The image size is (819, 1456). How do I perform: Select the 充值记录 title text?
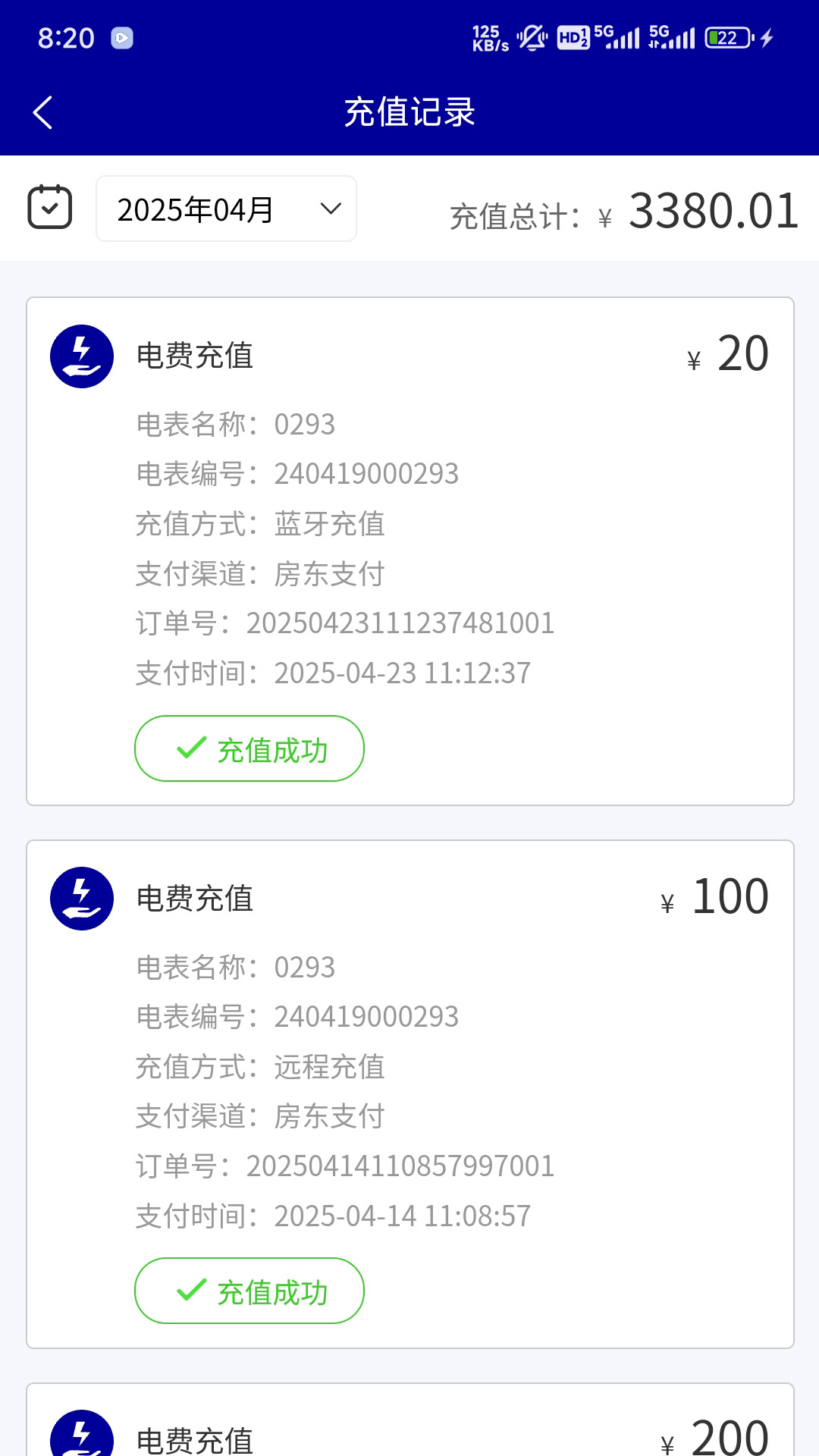pyautogui.click(x=409, y=111)
